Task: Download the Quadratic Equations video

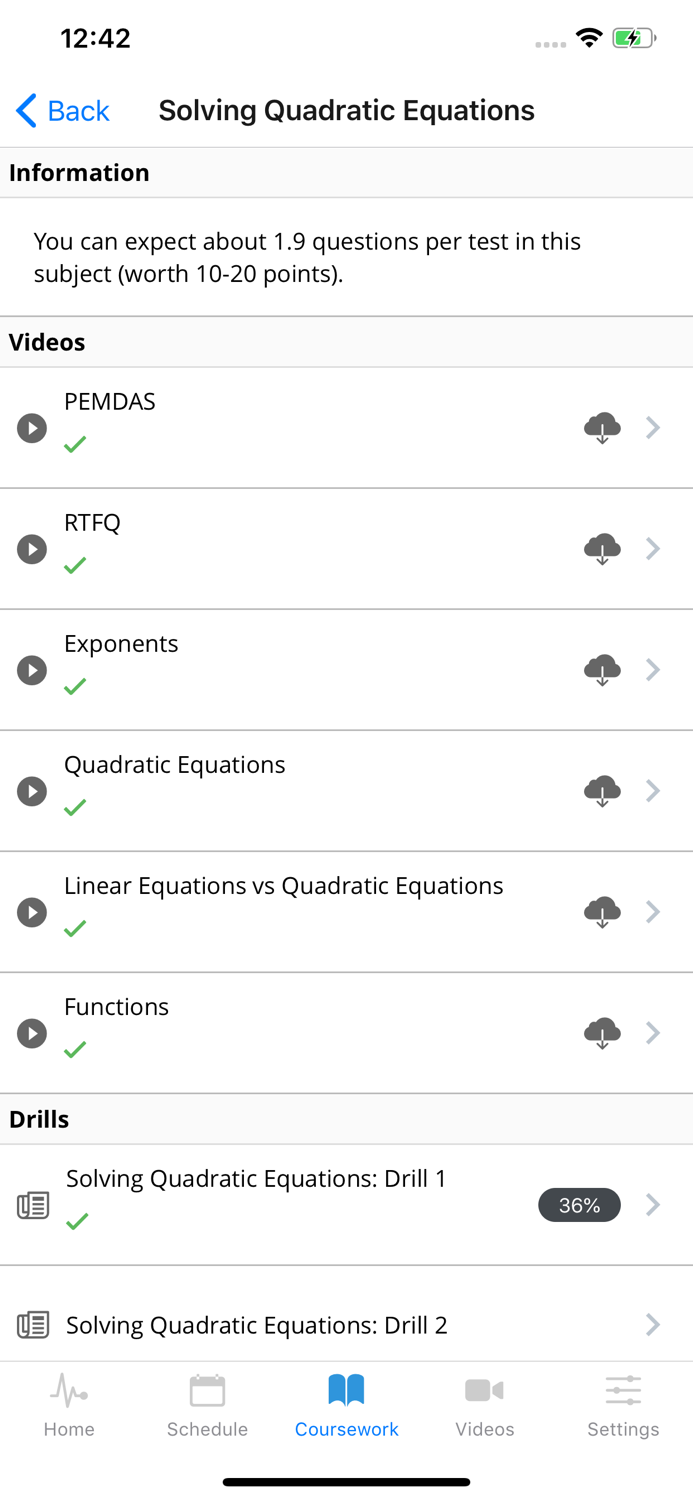Action: click(x=602, y=791)
